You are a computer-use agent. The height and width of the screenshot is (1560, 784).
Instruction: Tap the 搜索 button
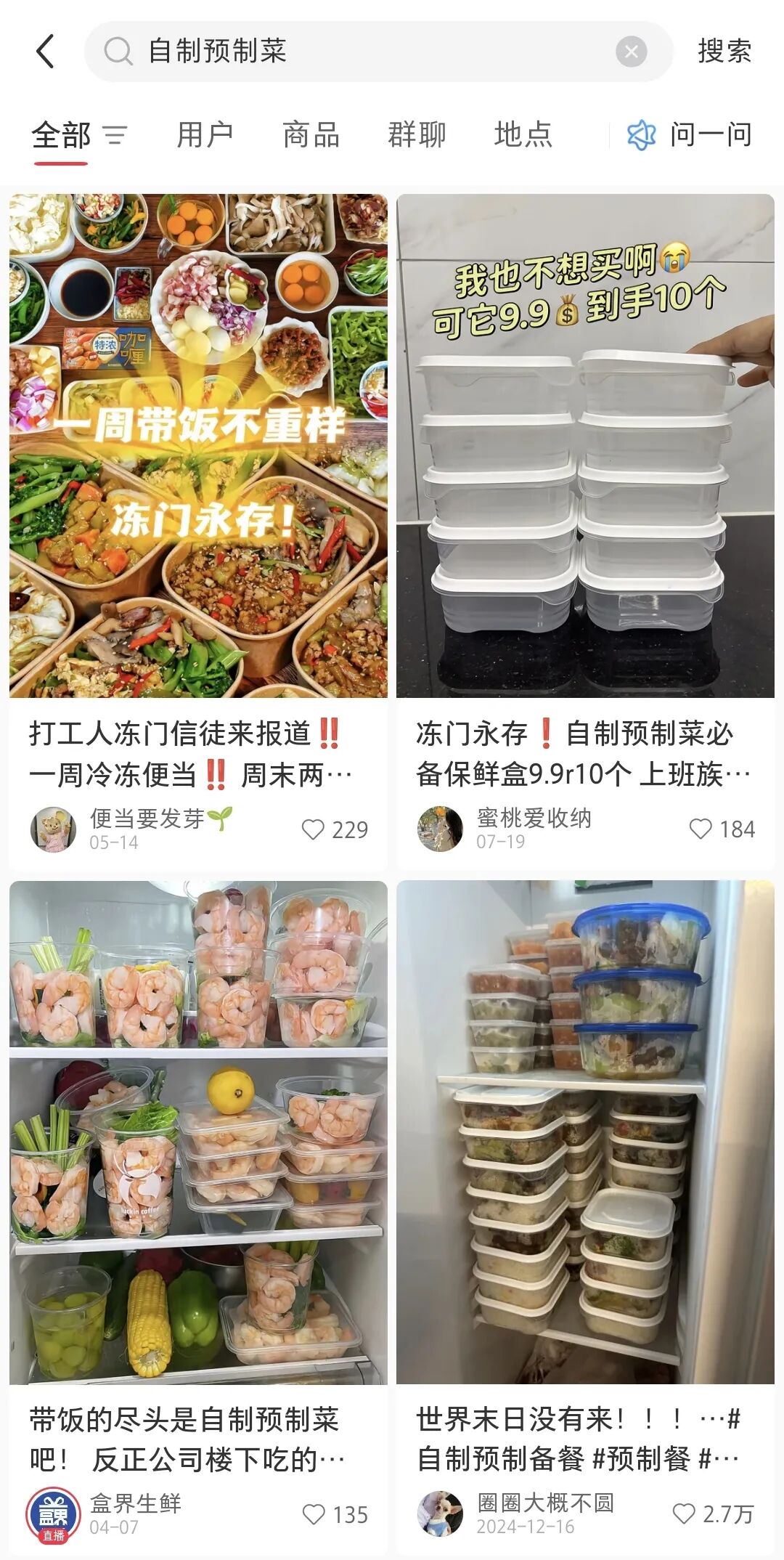click(x=724, y=52)
